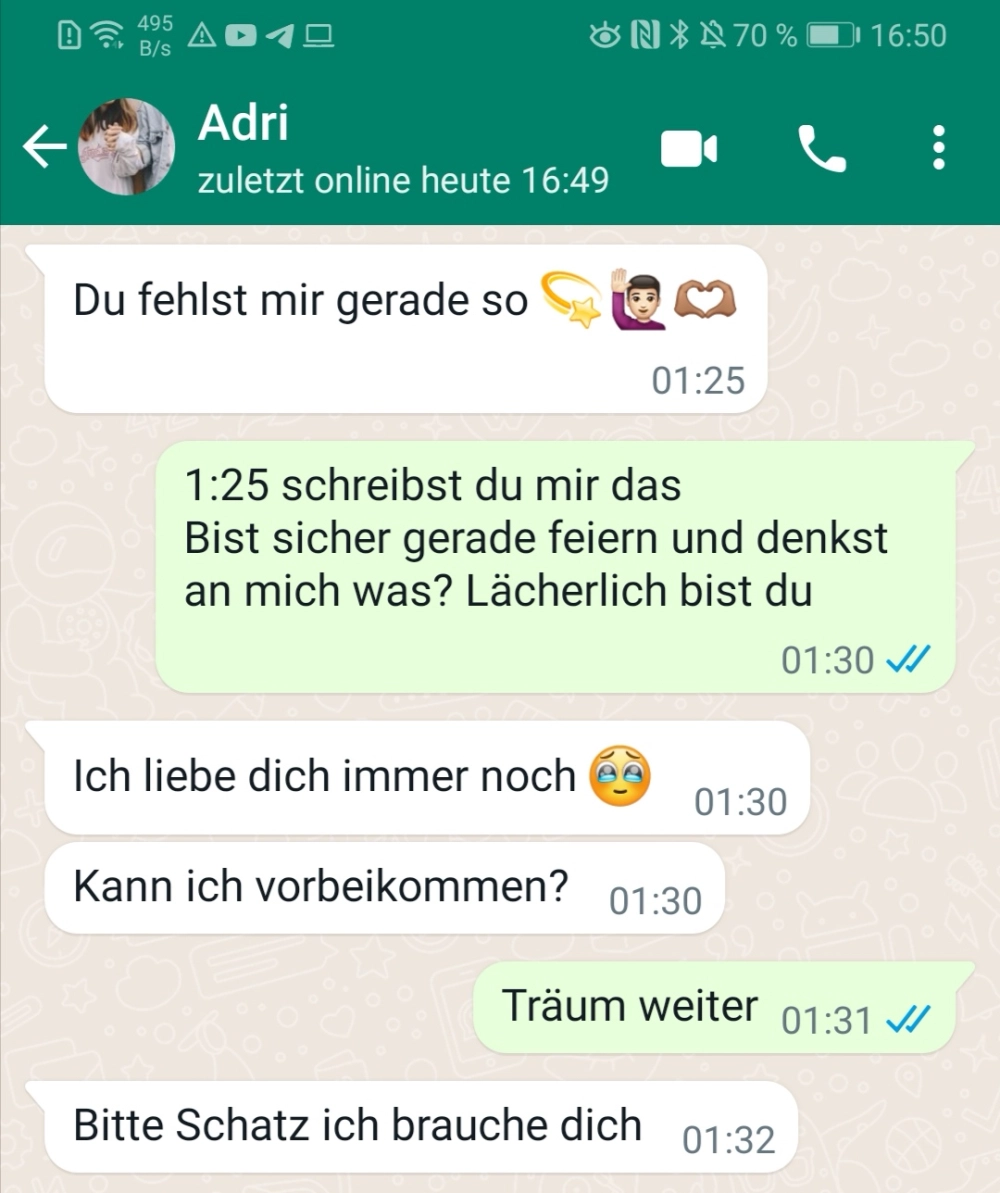The image size is (1000, 1193).
Task: Open Adri's contact info from the name
Action: (243, 124)
